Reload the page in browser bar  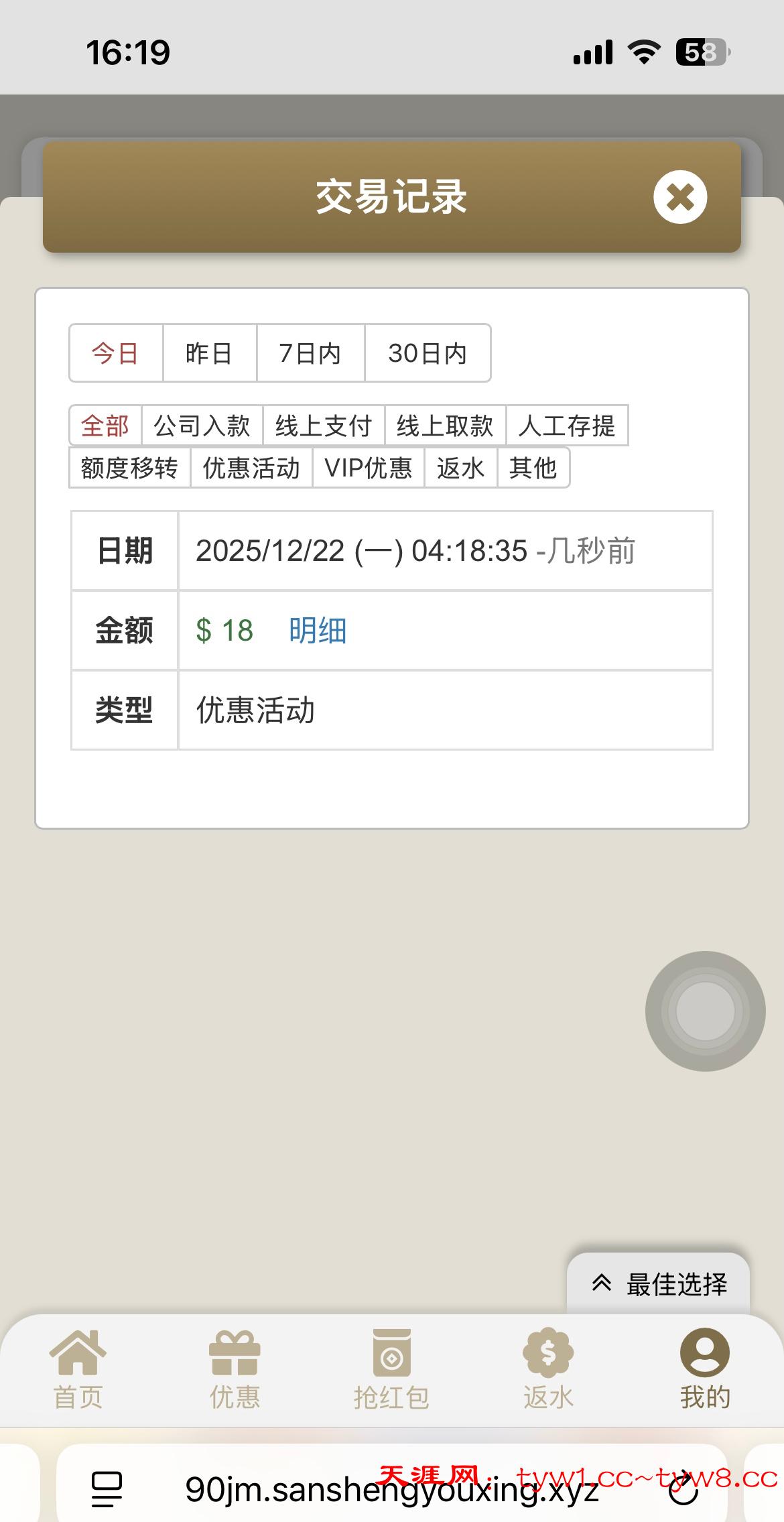point(684,1489)
